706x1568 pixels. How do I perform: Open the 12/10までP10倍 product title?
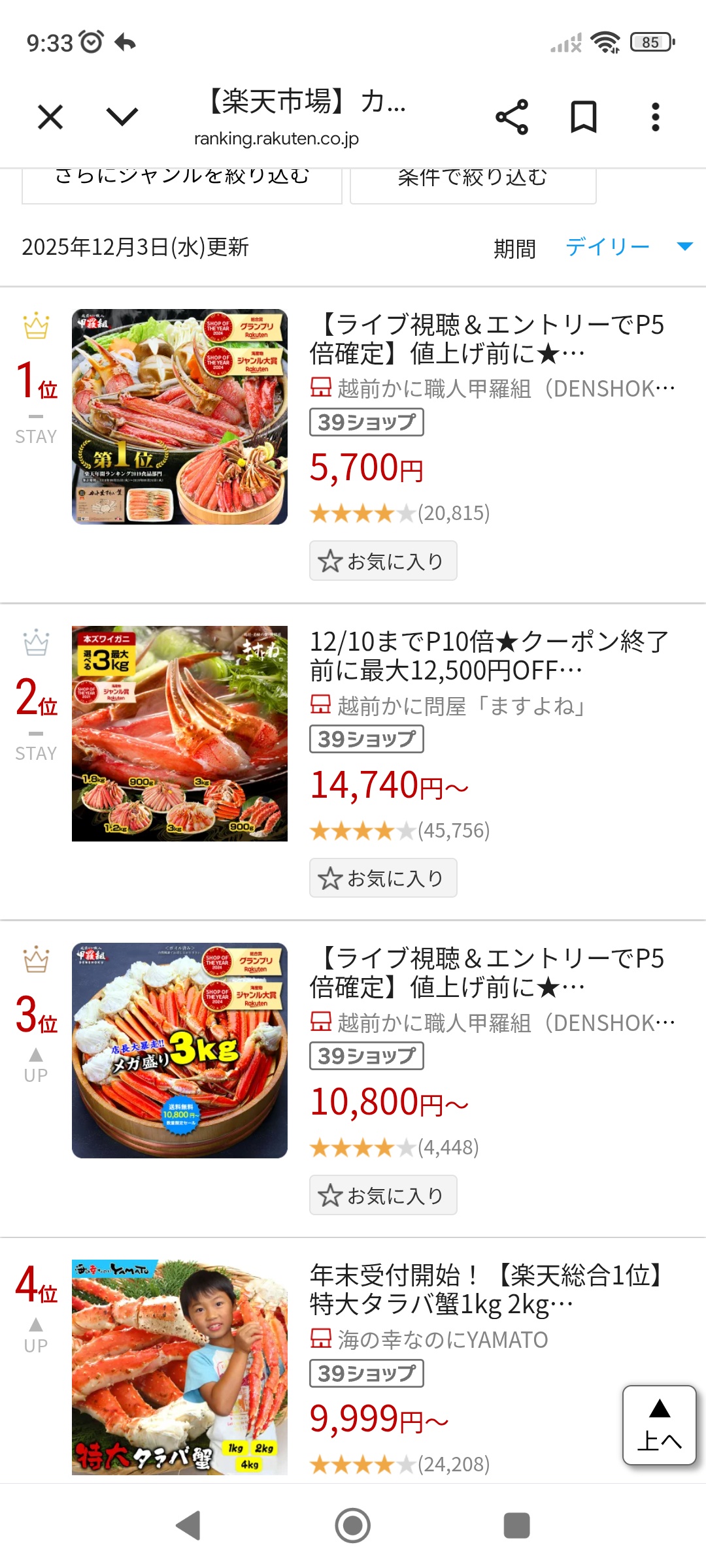pos(488,656)
